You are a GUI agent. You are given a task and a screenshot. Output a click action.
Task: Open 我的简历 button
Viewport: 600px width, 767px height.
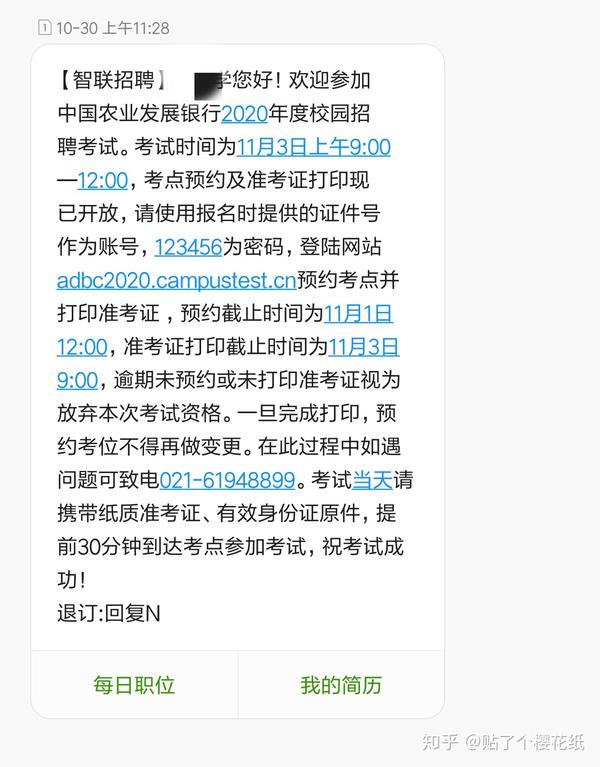[x=341, y=685]
